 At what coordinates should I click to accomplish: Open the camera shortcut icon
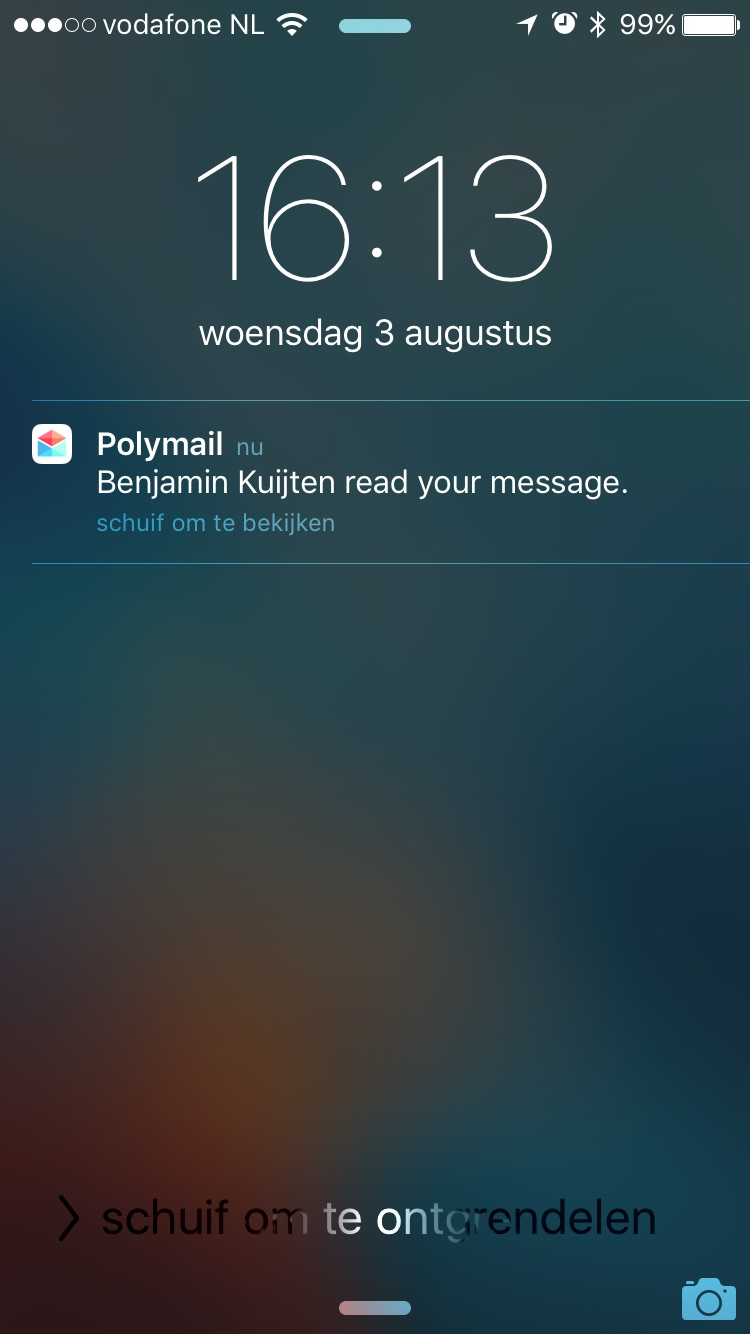point(708,1298)
